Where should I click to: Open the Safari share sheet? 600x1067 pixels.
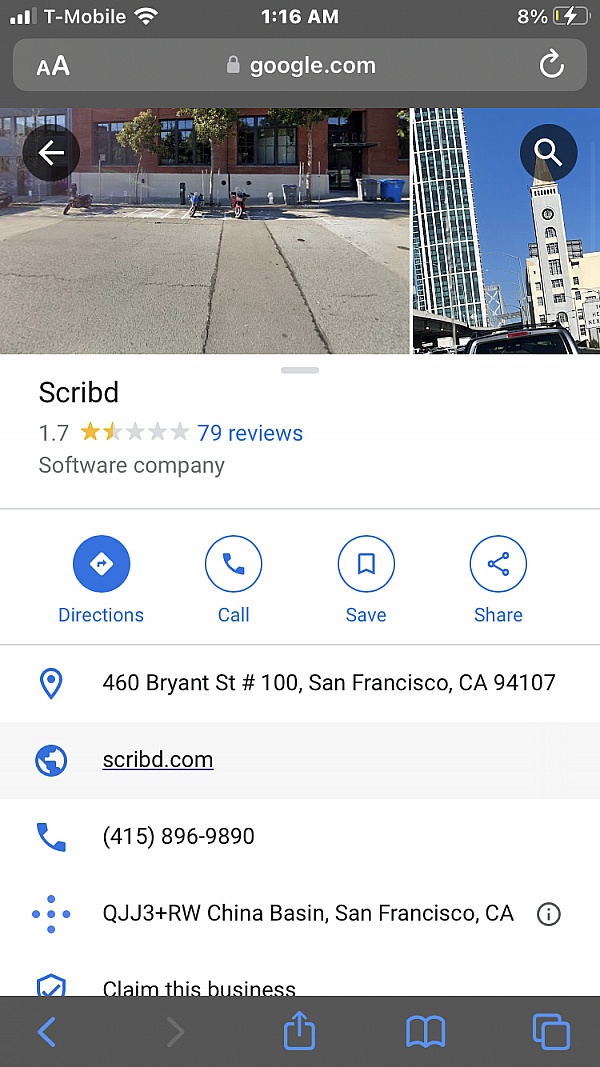pos(300,1032)
